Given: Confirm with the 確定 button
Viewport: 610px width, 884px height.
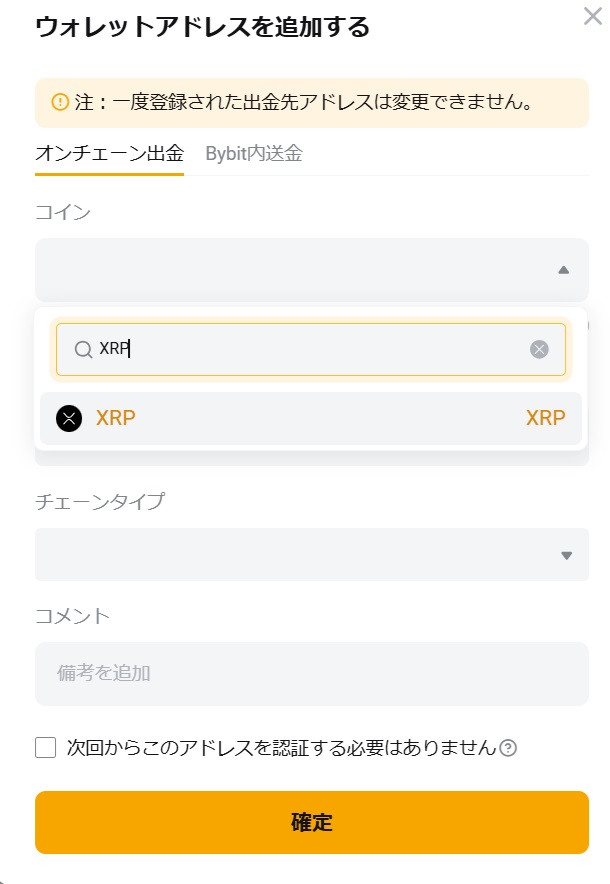Looking at the screenshot, I should (x=311, y=823).
